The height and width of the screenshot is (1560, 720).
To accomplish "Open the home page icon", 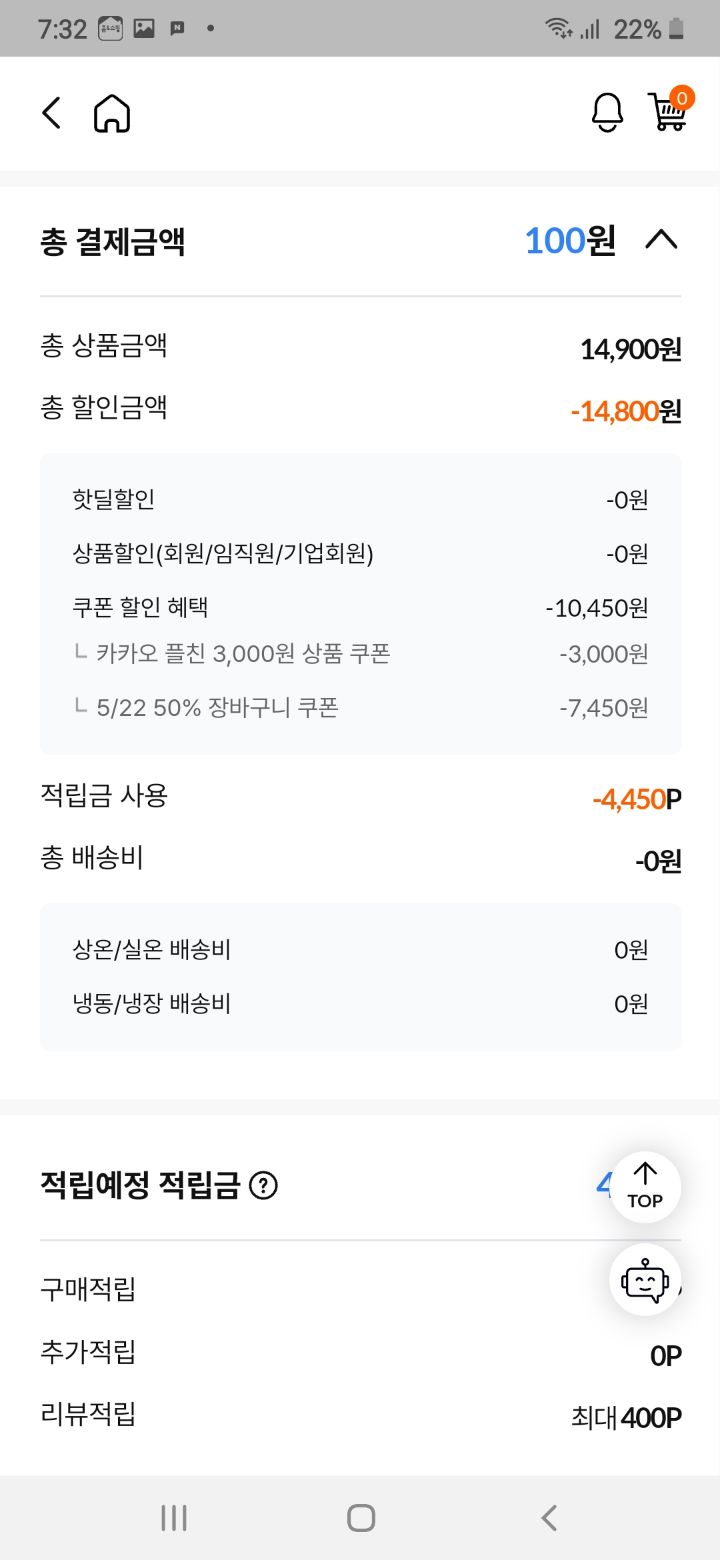I will tap(112, 114).
